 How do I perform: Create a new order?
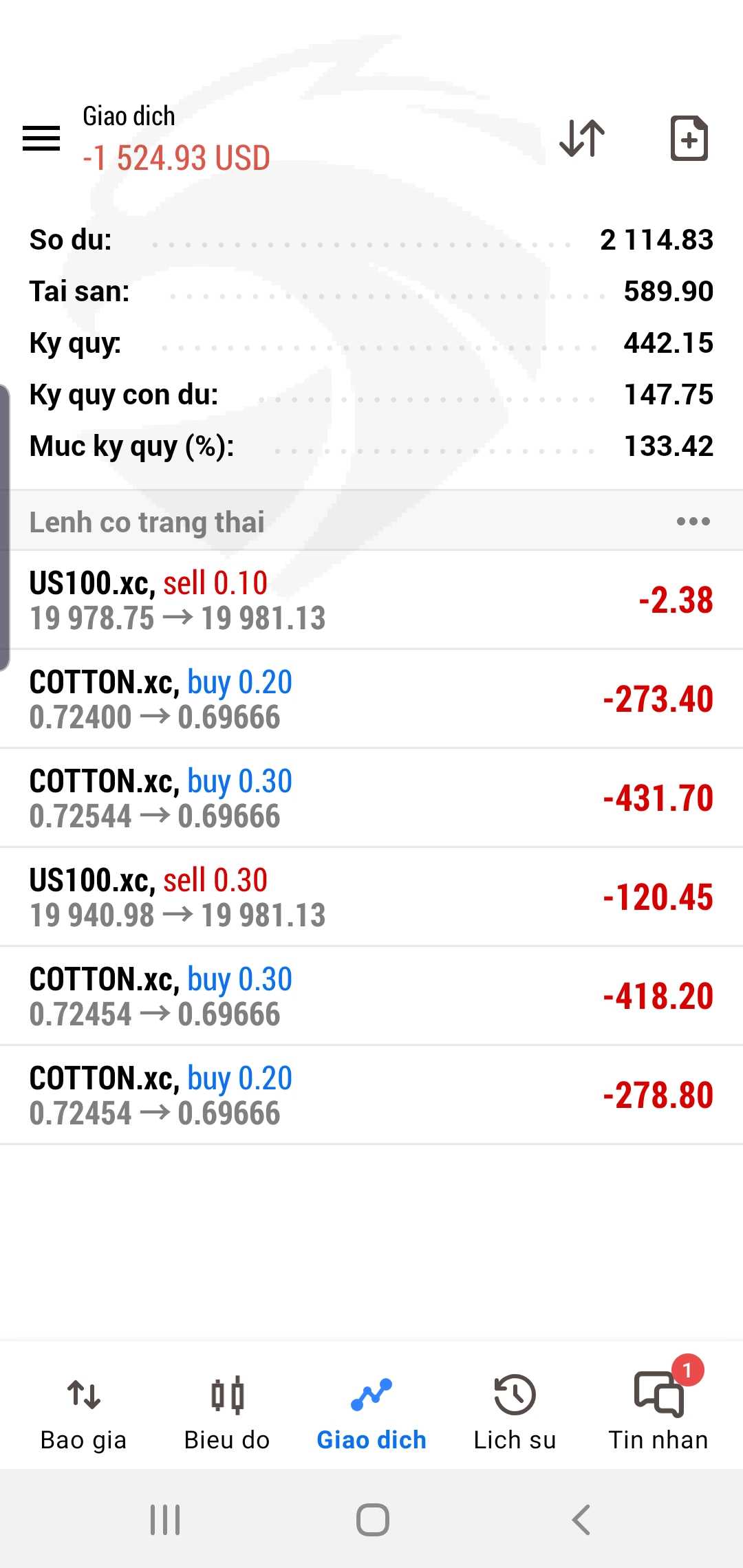689,138
